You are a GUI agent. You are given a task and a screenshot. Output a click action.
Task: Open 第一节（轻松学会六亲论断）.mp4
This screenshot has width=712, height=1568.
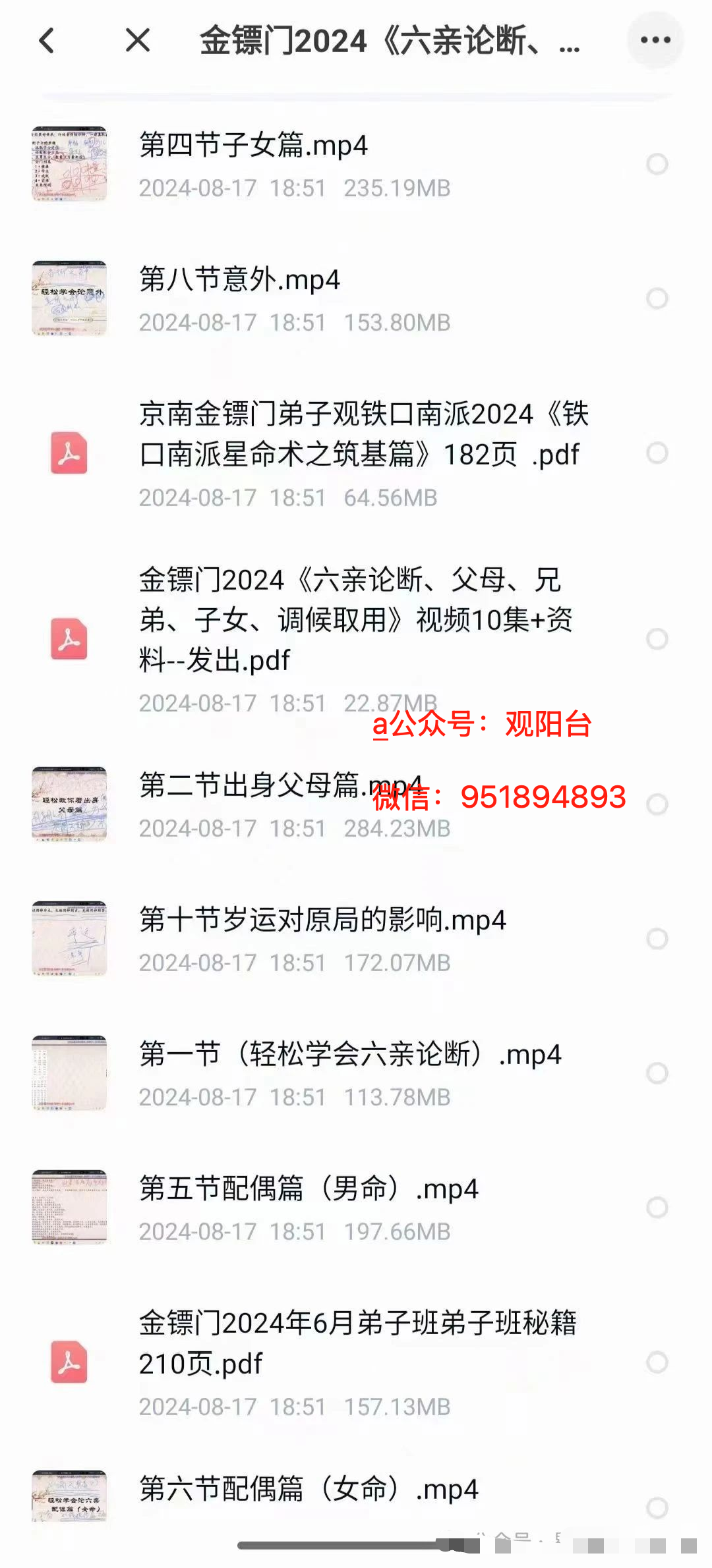[349, 1055]
